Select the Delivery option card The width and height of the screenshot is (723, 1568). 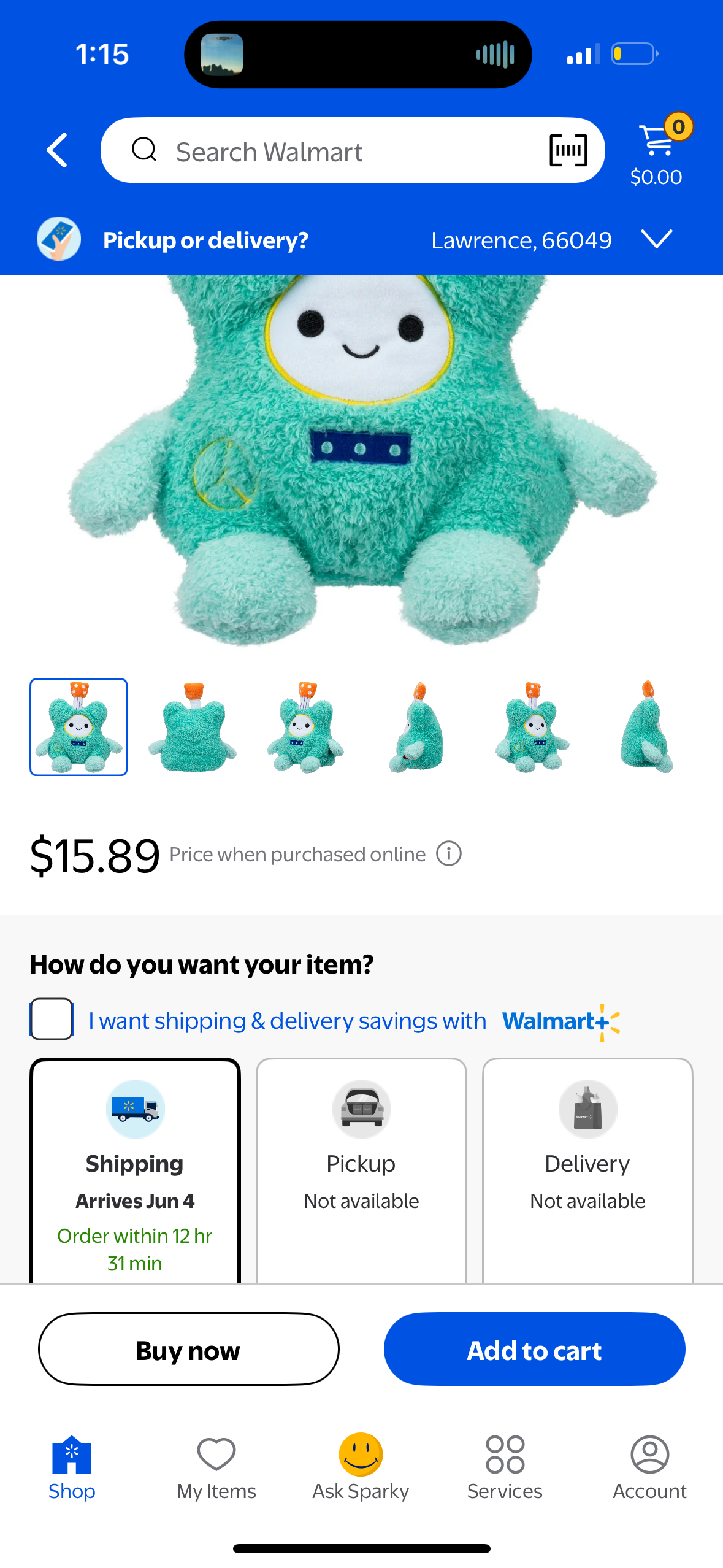[587, 1170]
